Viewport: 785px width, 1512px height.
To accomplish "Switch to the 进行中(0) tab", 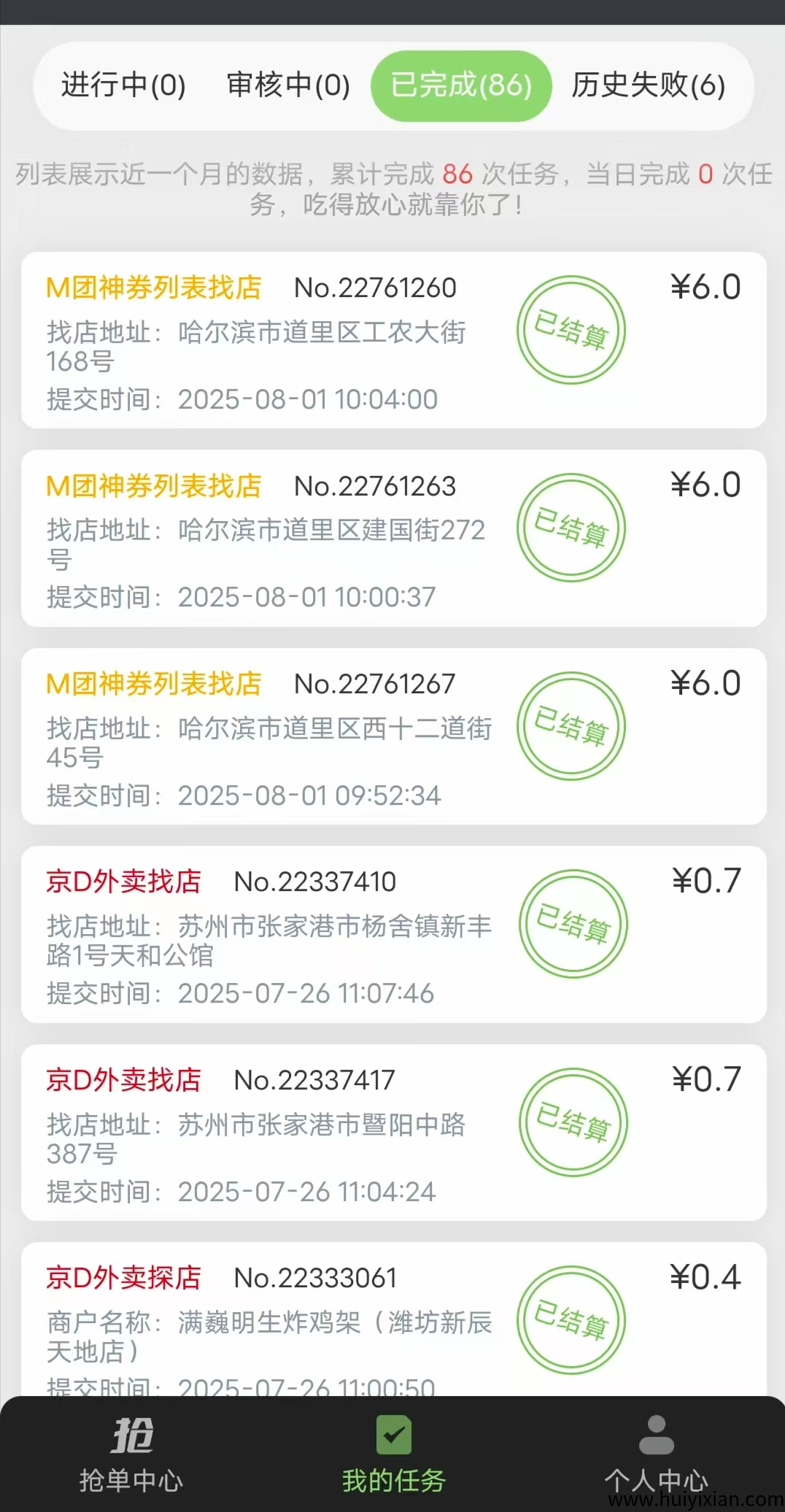I will pyautogui.click(x=124, y=86).
